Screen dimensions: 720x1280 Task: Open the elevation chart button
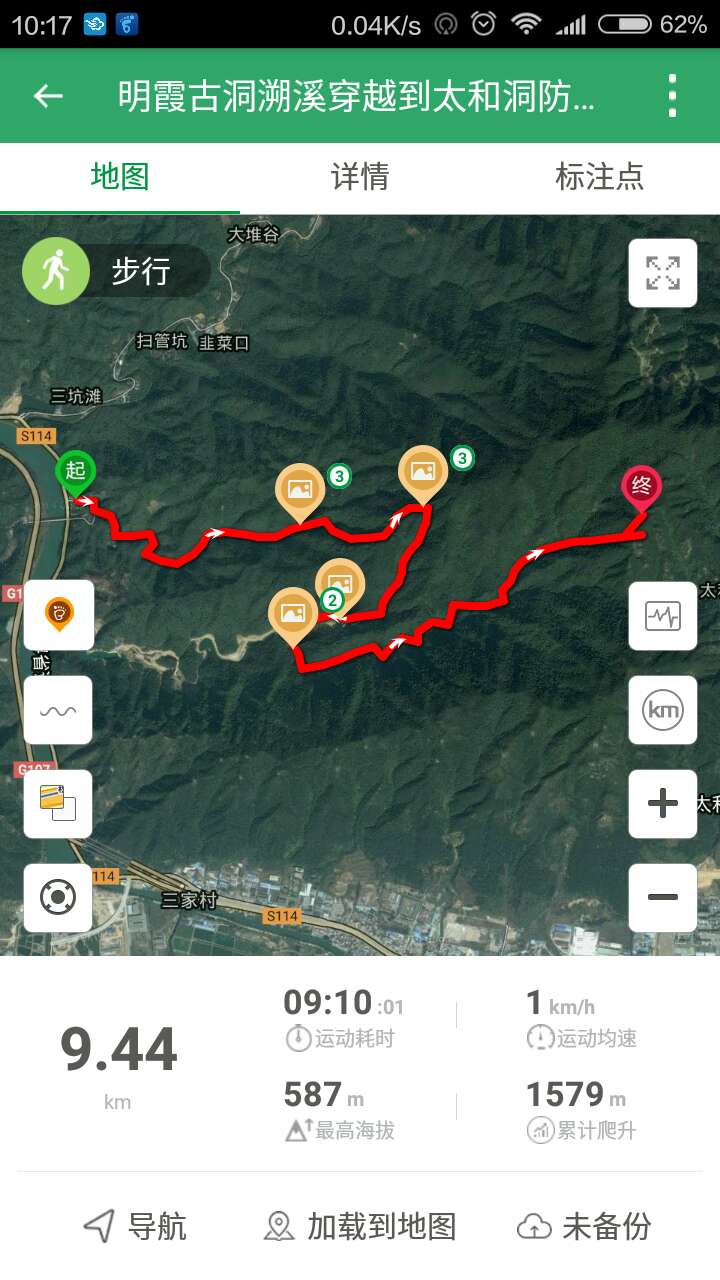pyautogui.click(x=662, y=616)
